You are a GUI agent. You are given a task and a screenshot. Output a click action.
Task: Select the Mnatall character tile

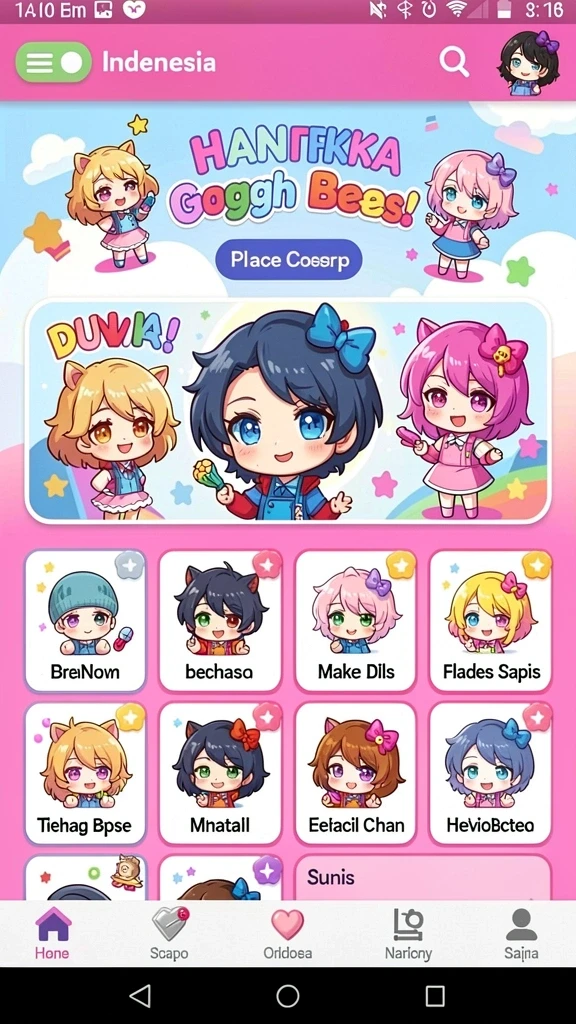(x=220, y=773)
